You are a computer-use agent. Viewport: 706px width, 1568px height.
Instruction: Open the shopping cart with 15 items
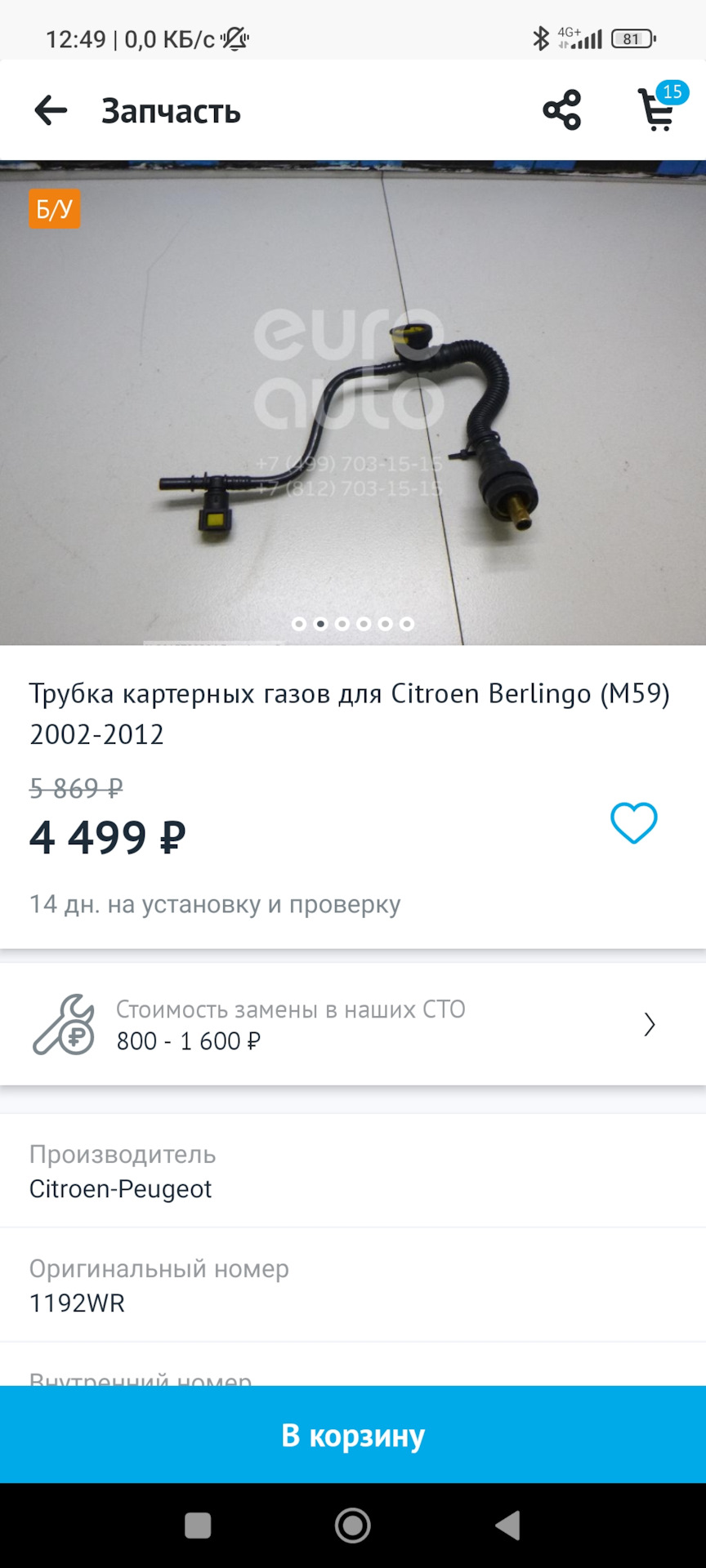(x=658, y=109)
